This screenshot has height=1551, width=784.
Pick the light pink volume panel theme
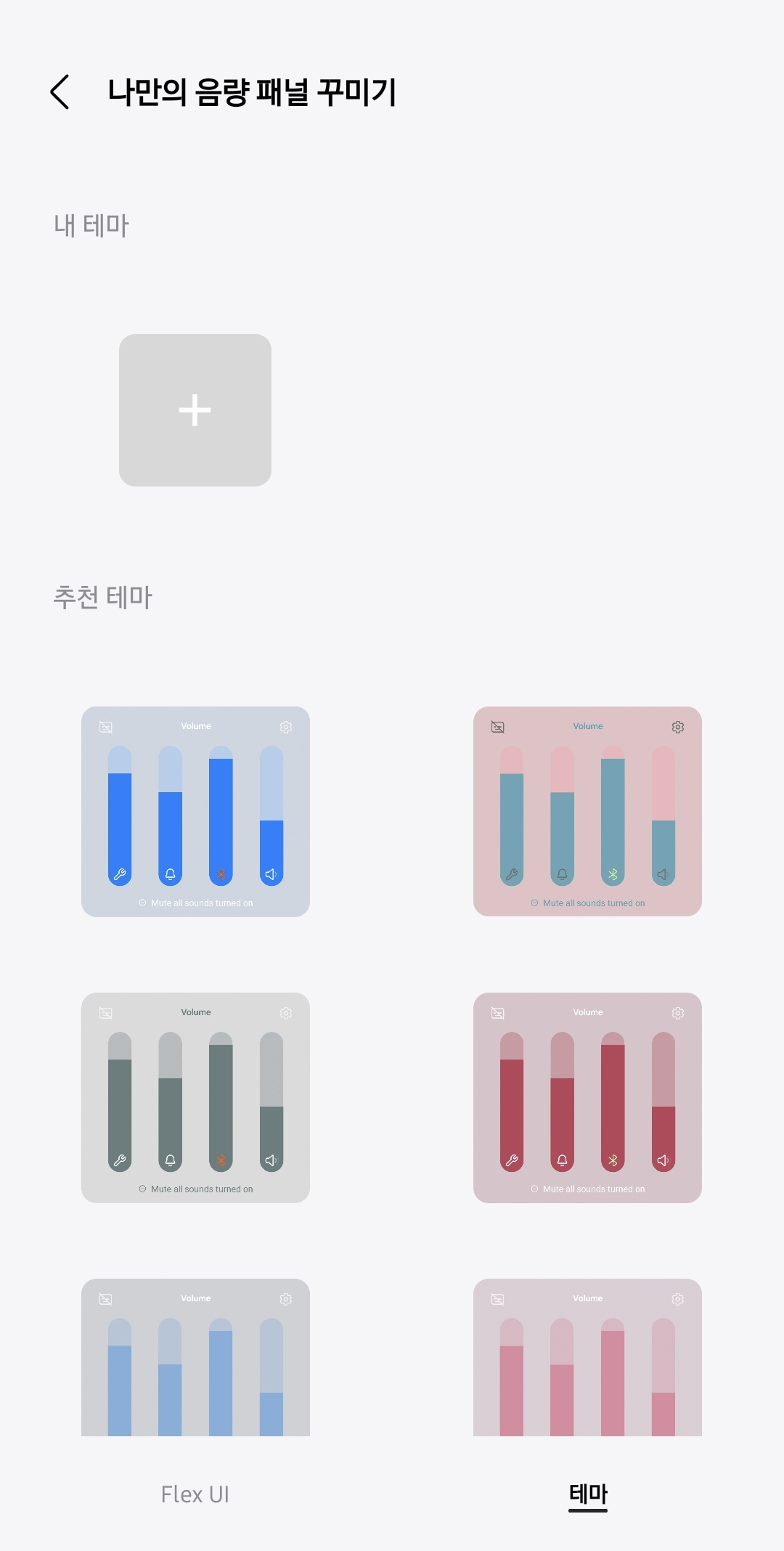[x=587, y=1357]
